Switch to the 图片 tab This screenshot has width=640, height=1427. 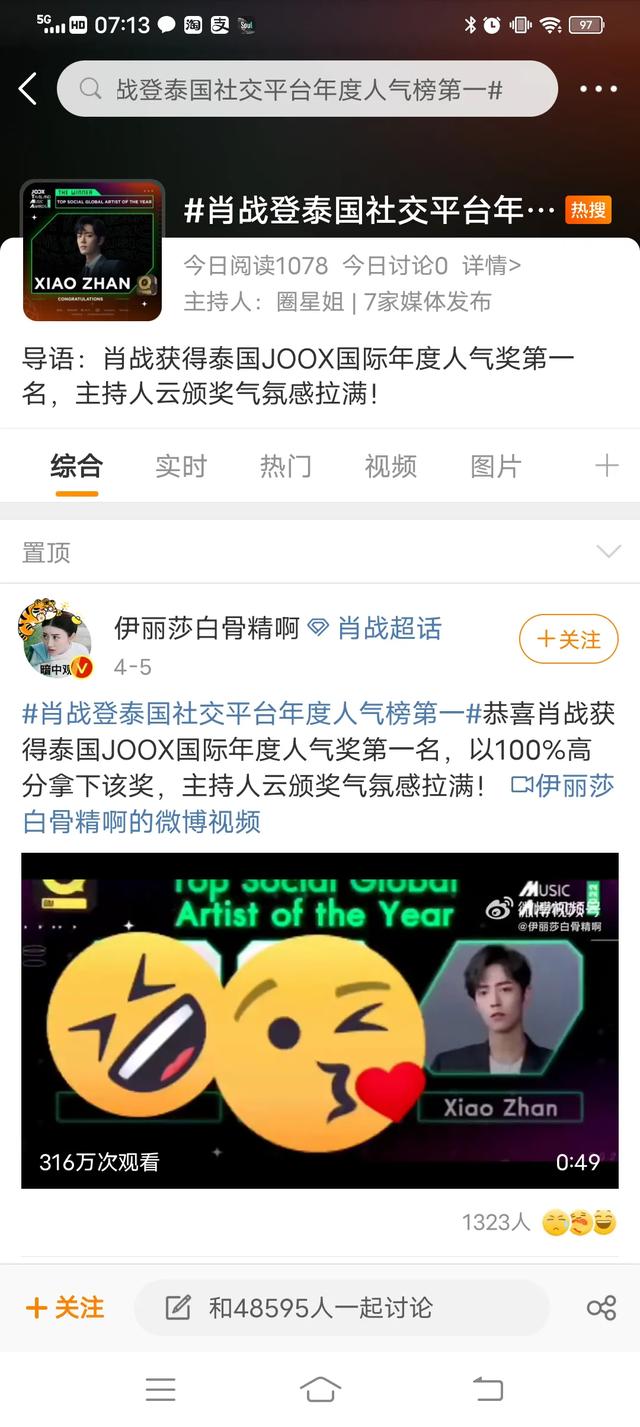coord(496,466)
